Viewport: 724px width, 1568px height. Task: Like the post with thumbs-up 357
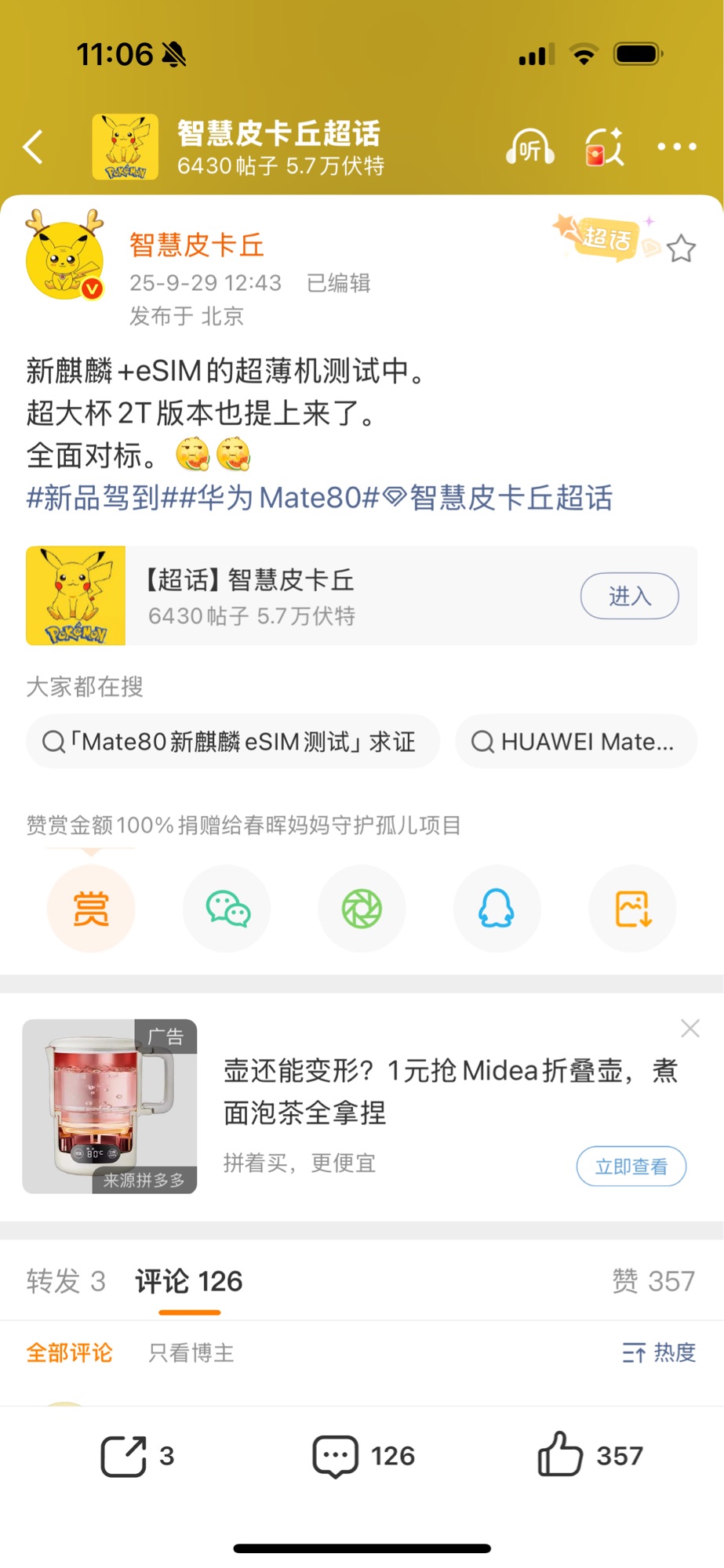590,1456
